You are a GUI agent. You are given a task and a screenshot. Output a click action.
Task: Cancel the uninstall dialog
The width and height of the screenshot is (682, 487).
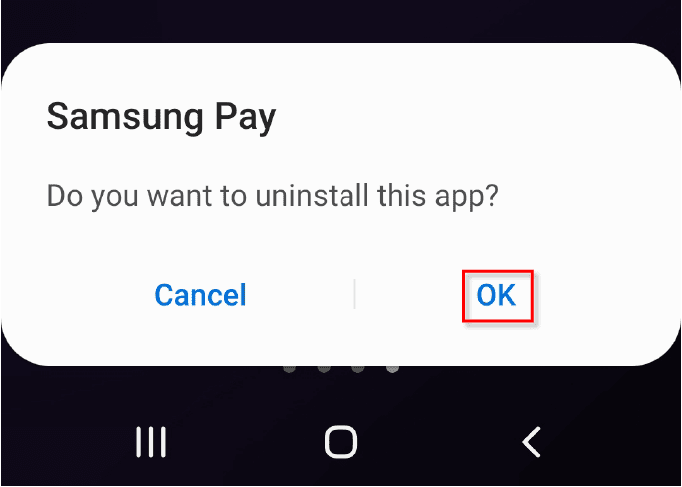(x=200, y=295)
